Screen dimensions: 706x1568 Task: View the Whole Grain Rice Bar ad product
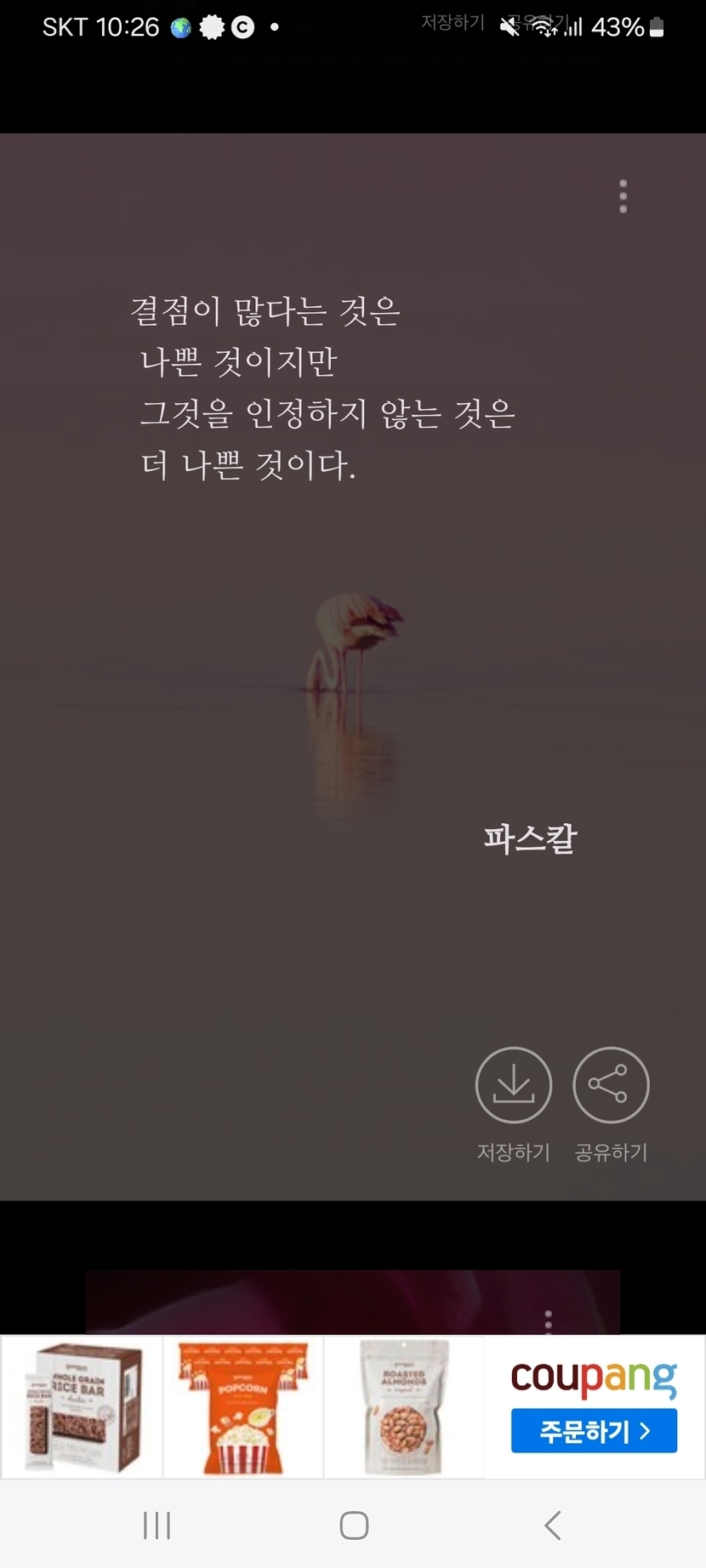pos(82,1407)
